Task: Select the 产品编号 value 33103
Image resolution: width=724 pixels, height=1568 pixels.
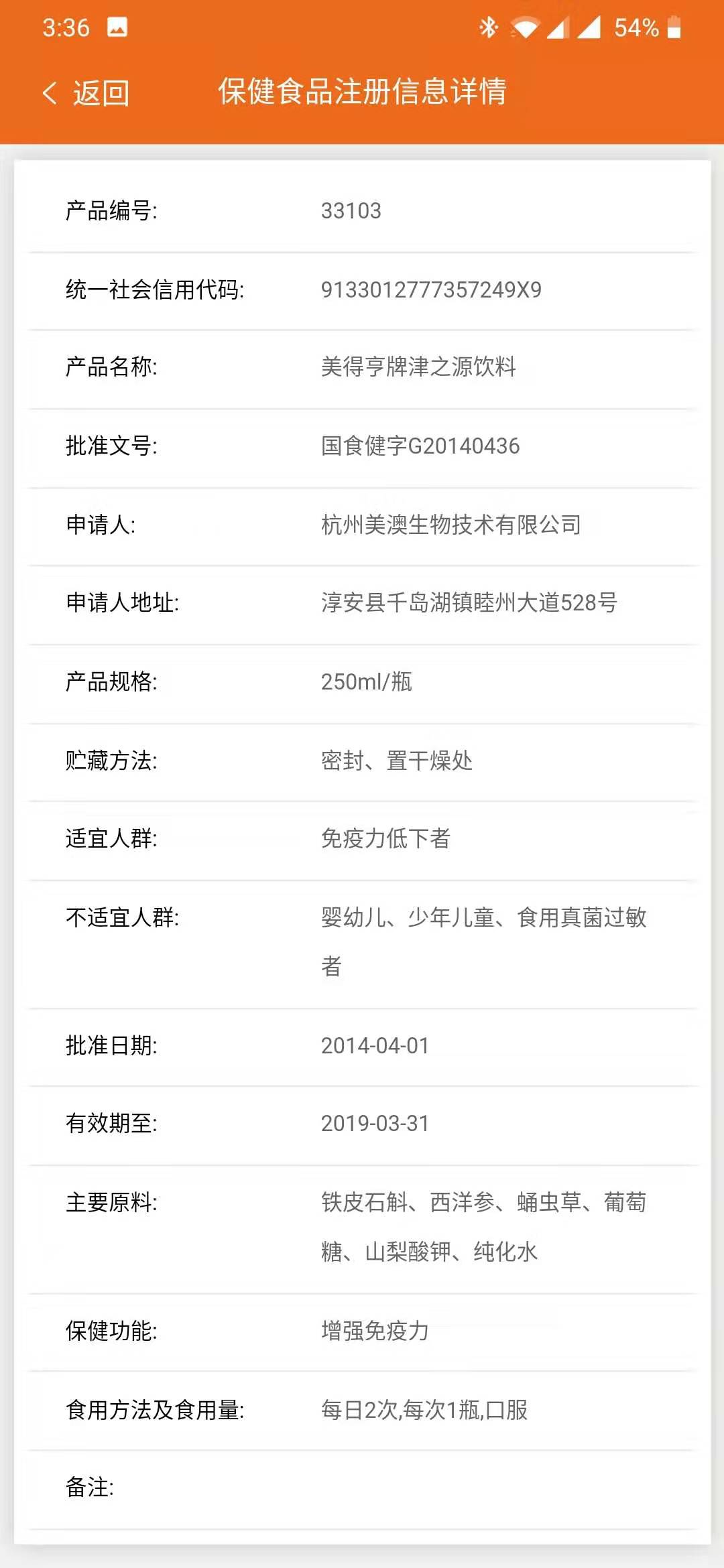Action: click(351, 211)
